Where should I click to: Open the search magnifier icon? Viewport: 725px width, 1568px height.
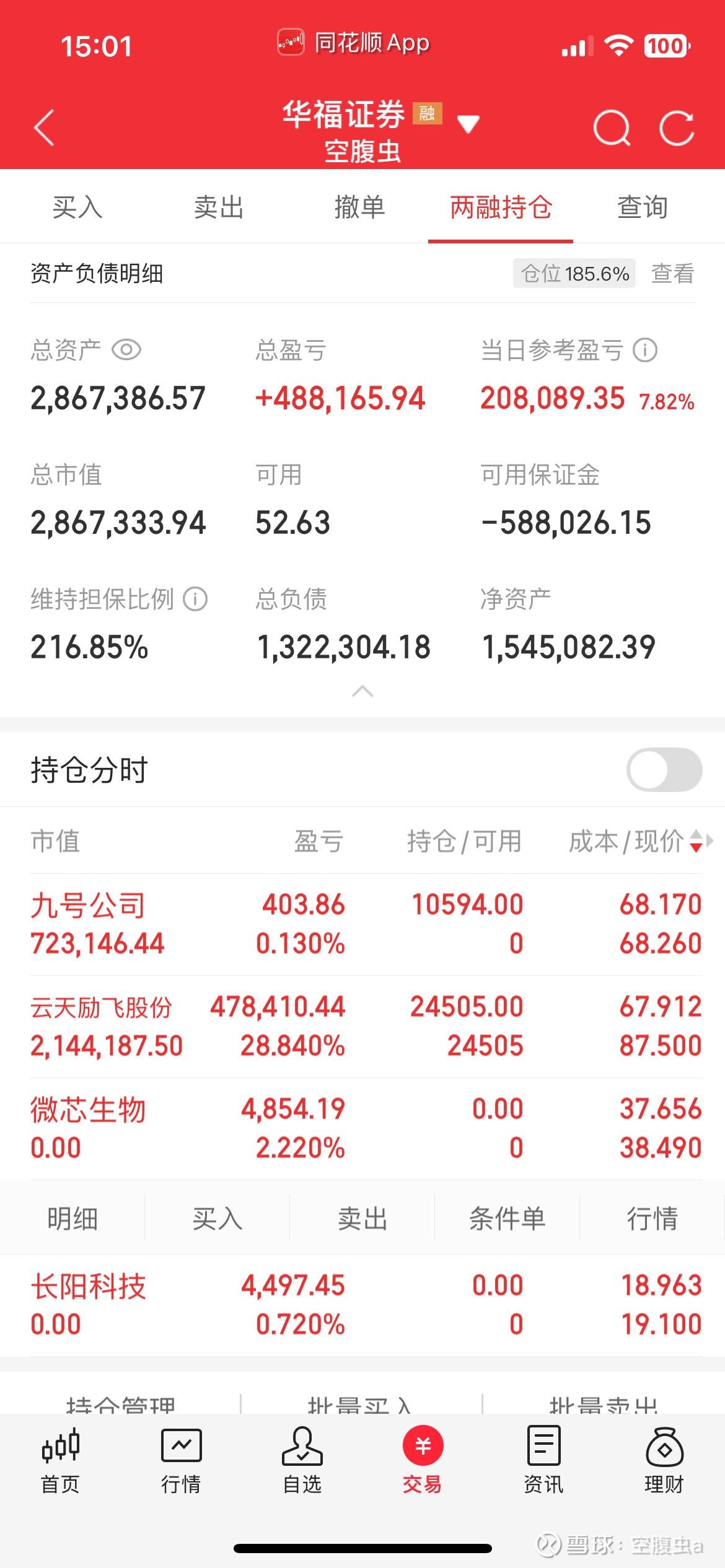click(612, 128)
